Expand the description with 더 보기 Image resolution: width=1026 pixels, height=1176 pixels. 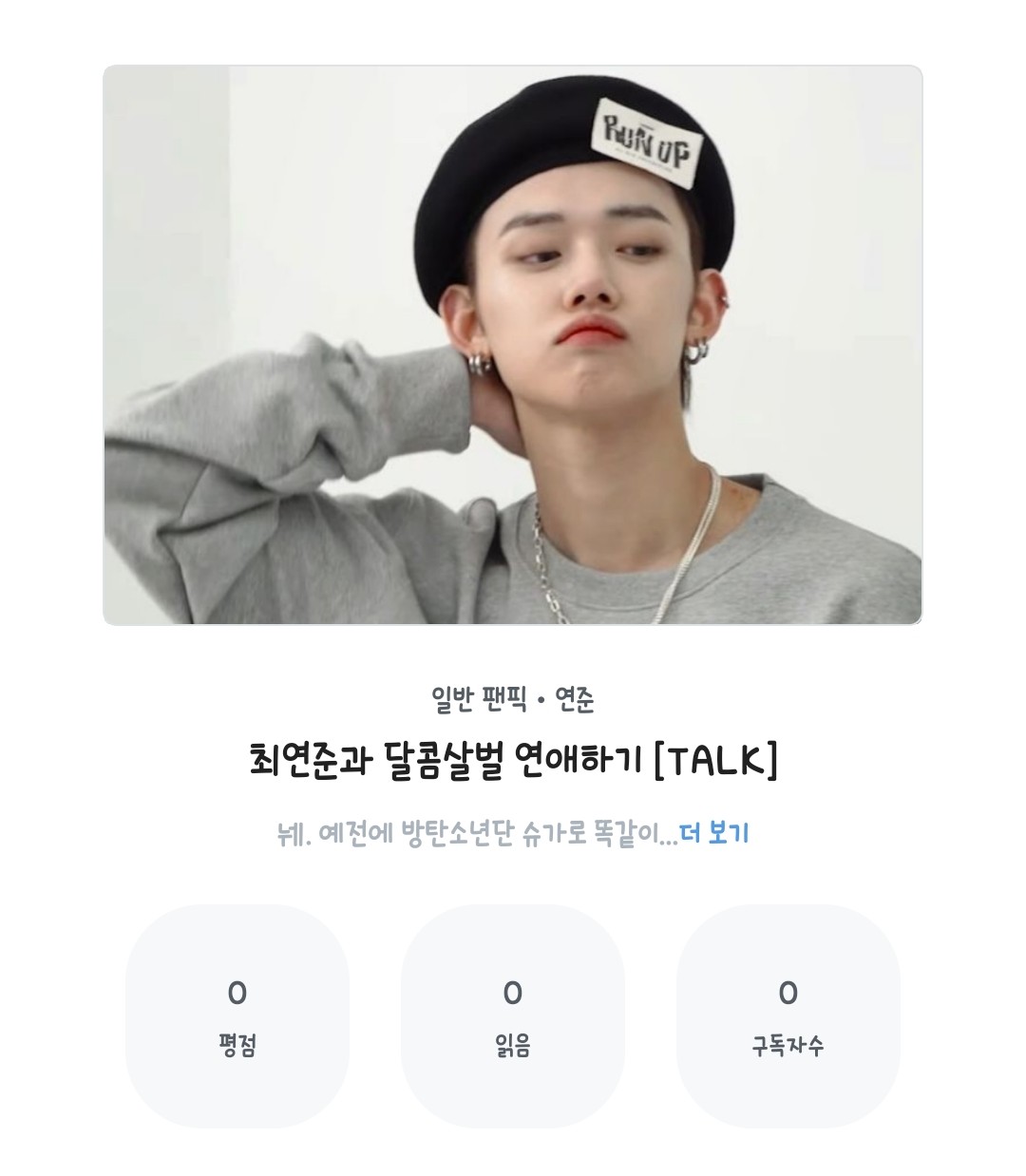pyautogui.click(x=714, y=834)
